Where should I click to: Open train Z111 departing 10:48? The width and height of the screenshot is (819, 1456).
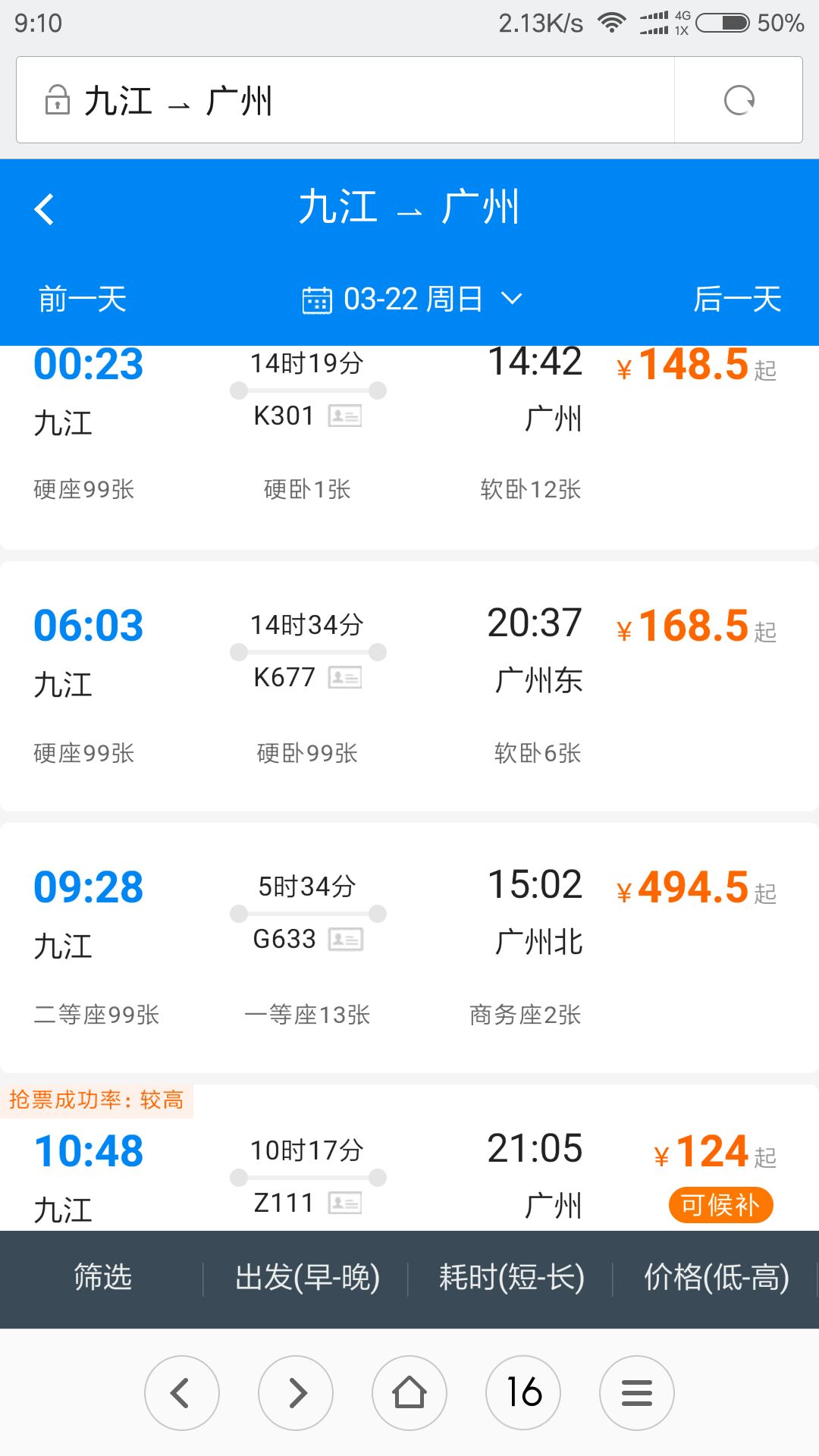[x=409, y=1158]
